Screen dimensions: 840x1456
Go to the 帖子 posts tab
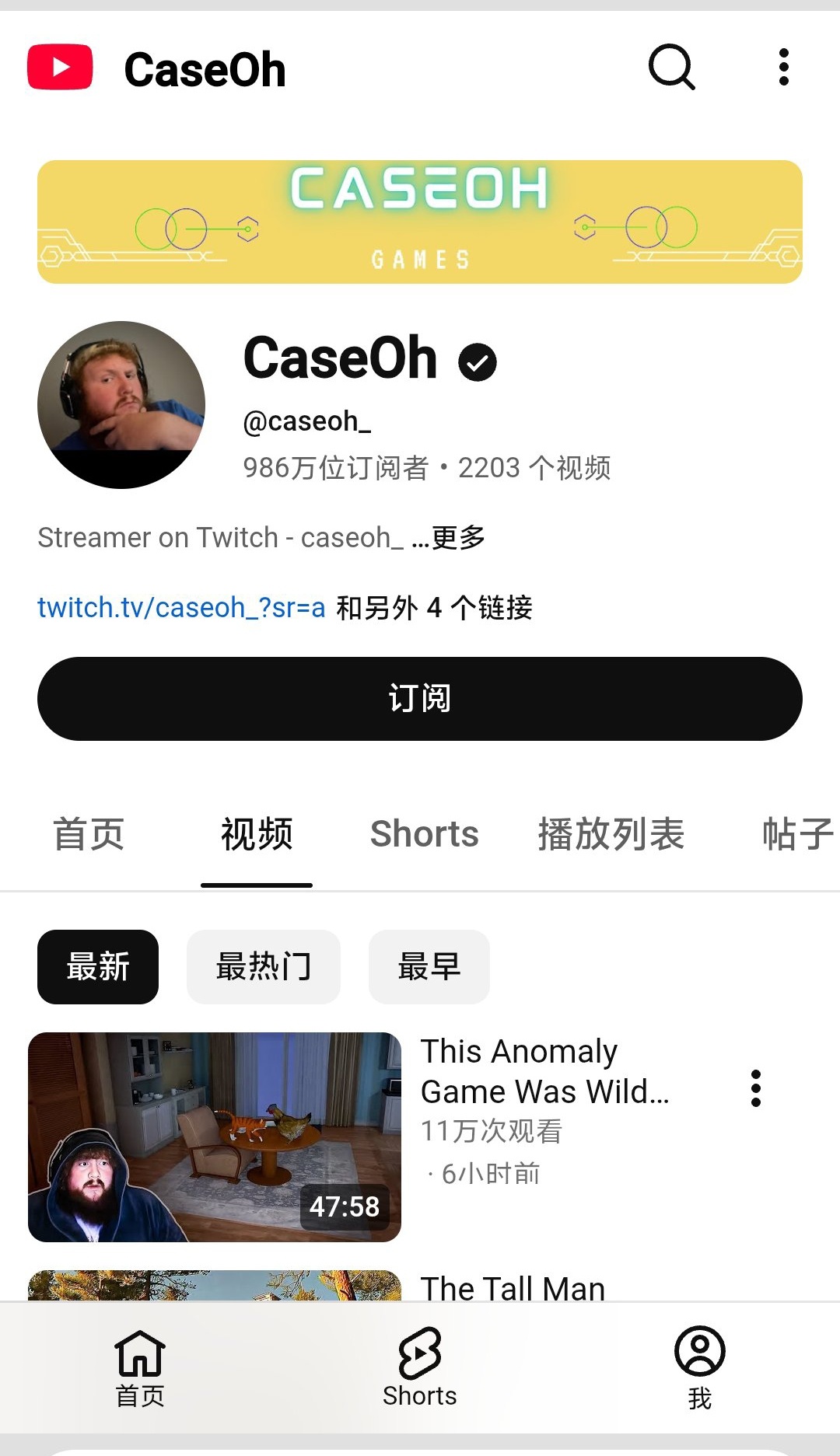796,834
